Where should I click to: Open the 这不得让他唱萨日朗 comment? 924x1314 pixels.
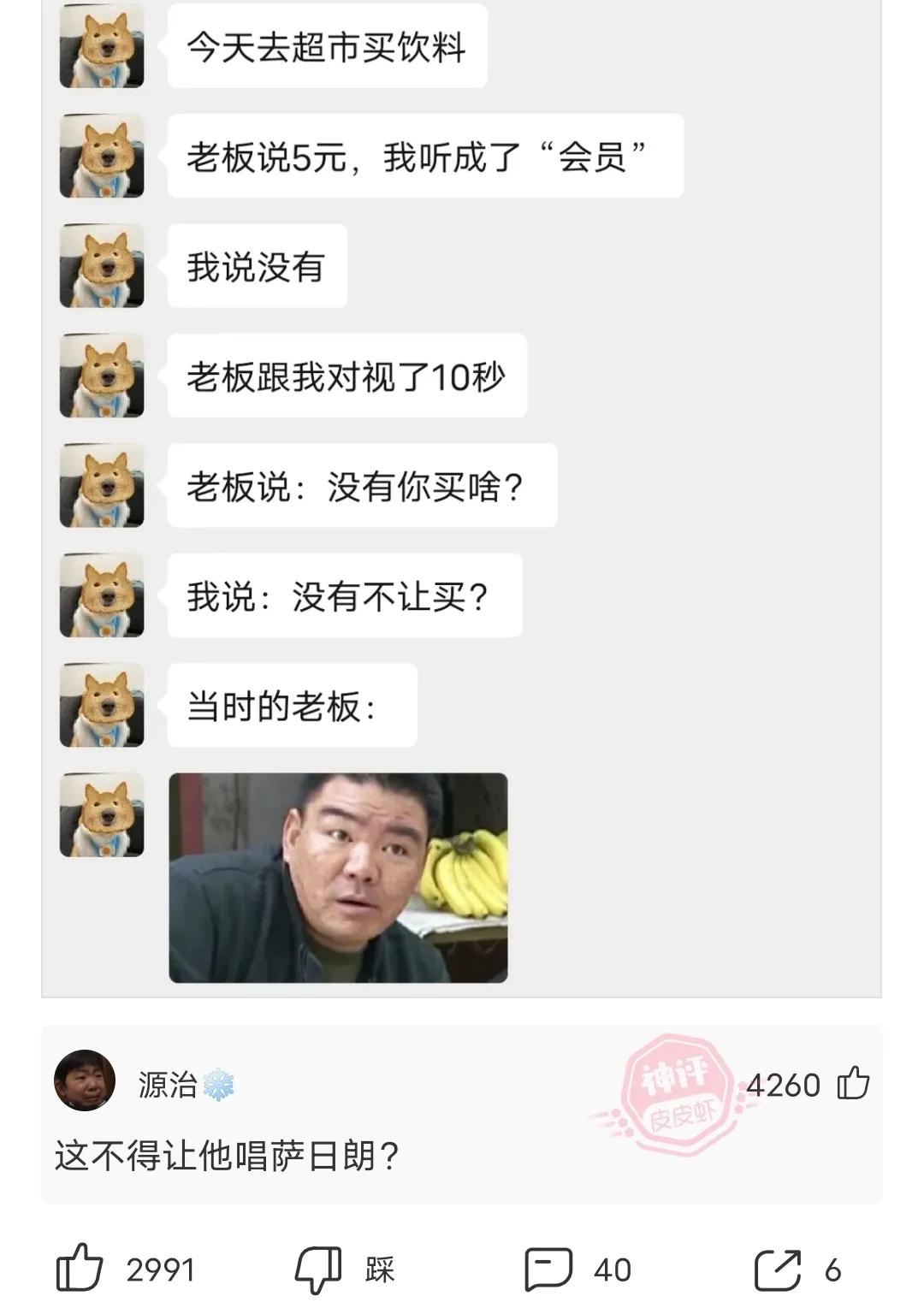click(228, 1156)
